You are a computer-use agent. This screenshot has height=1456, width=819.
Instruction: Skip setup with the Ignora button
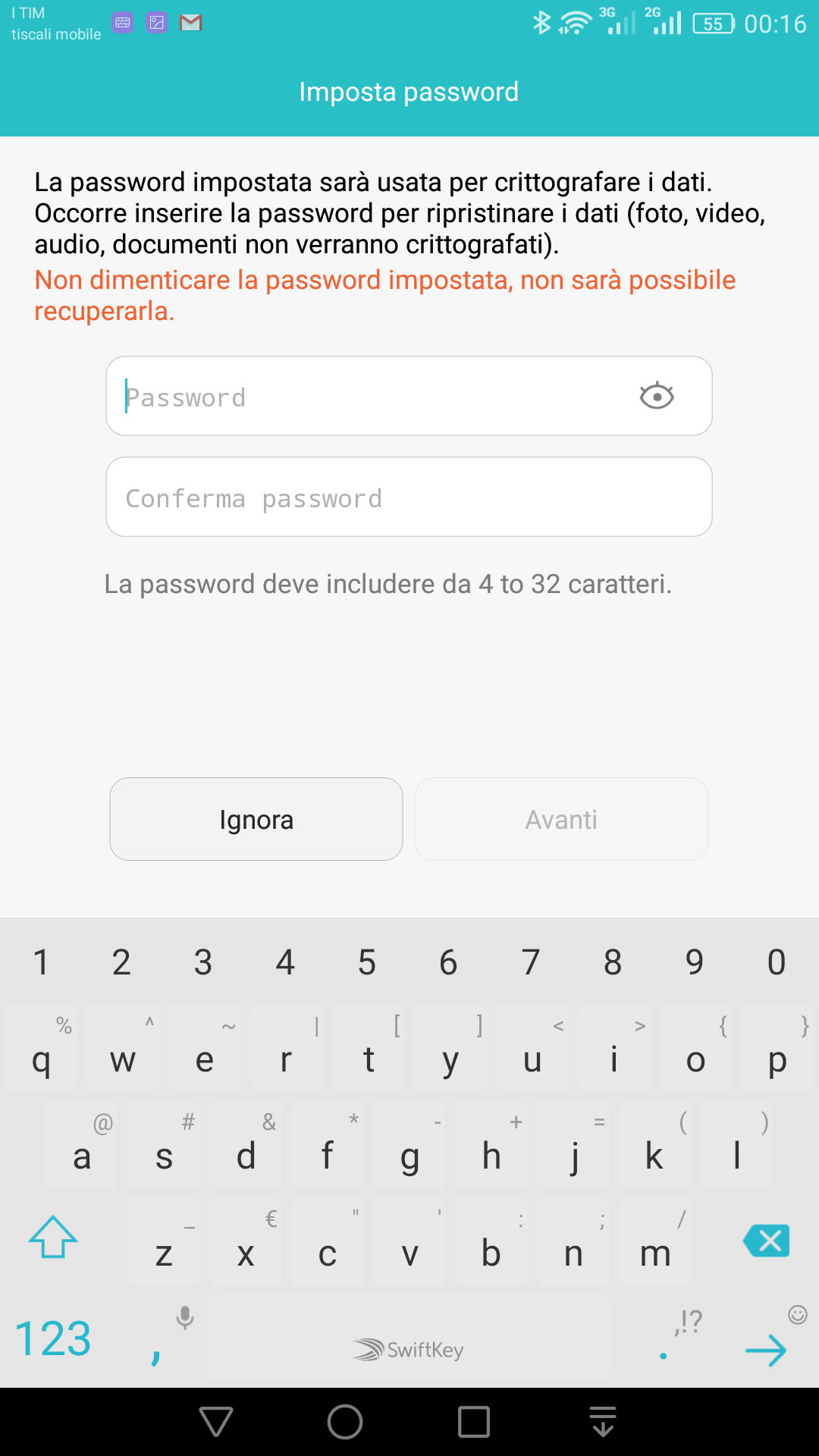256,819
